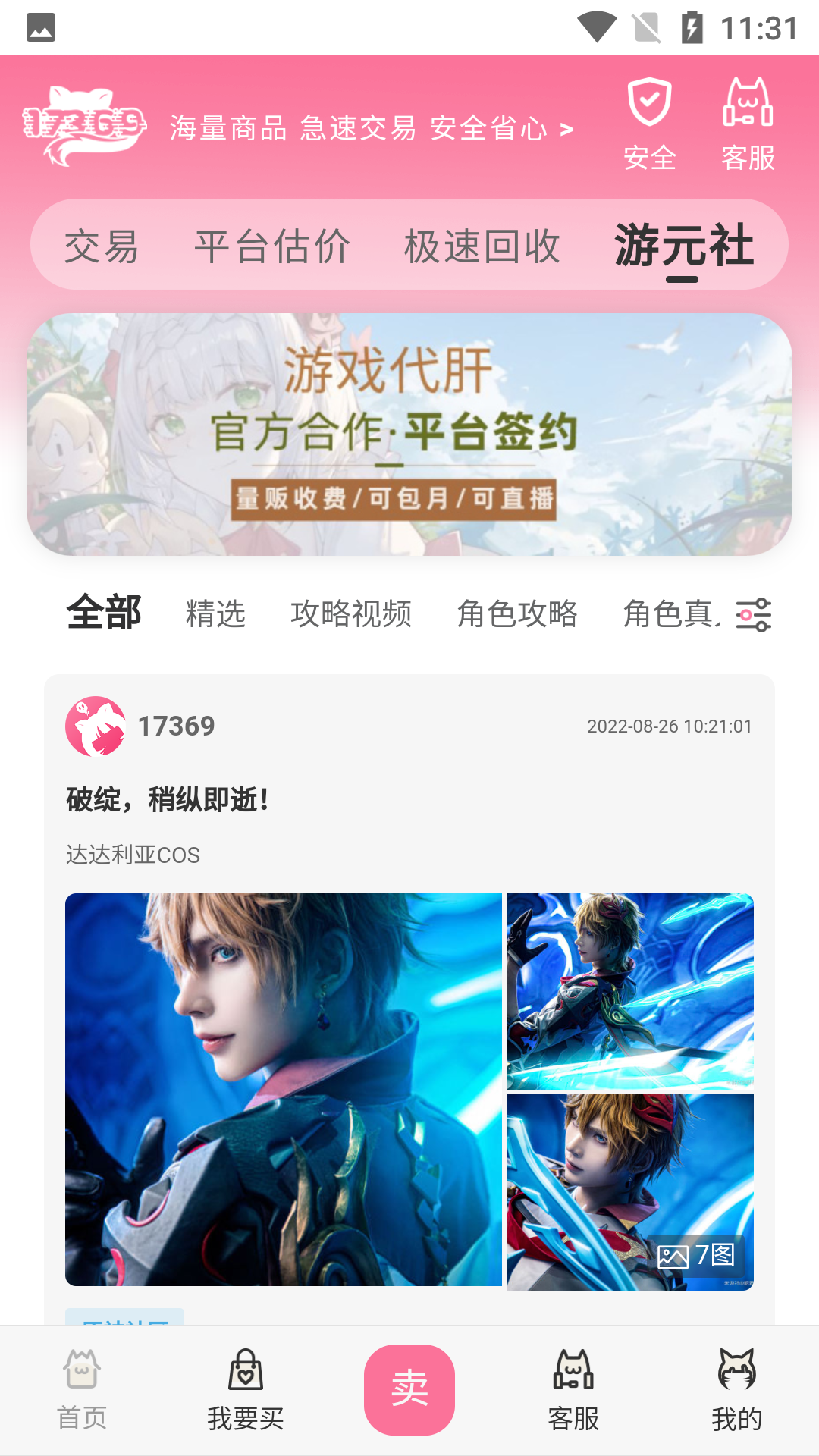Open the 游戏代肝 banner

409,435
